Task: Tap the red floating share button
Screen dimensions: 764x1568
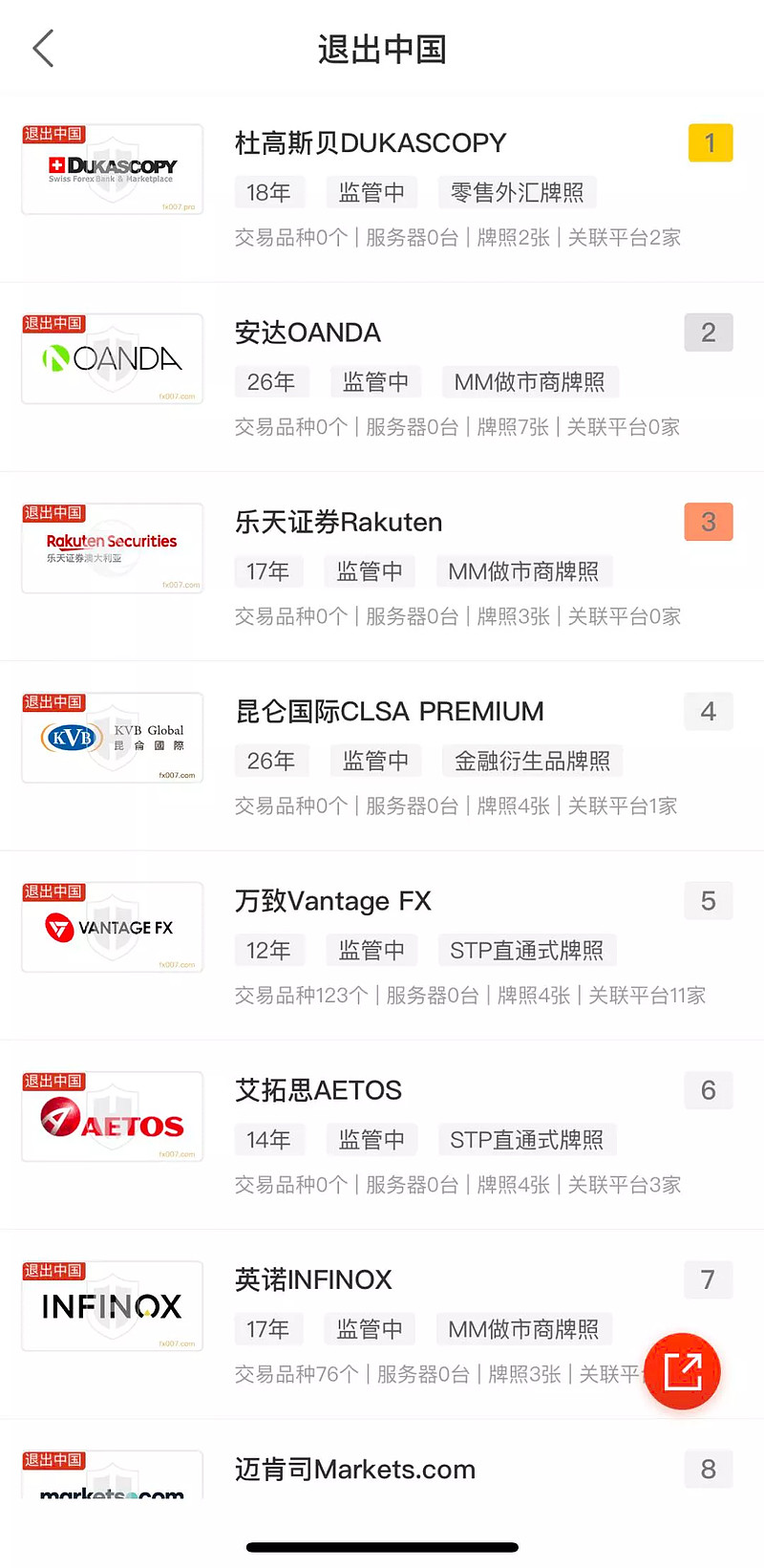Action: (x=682, y=1371)
